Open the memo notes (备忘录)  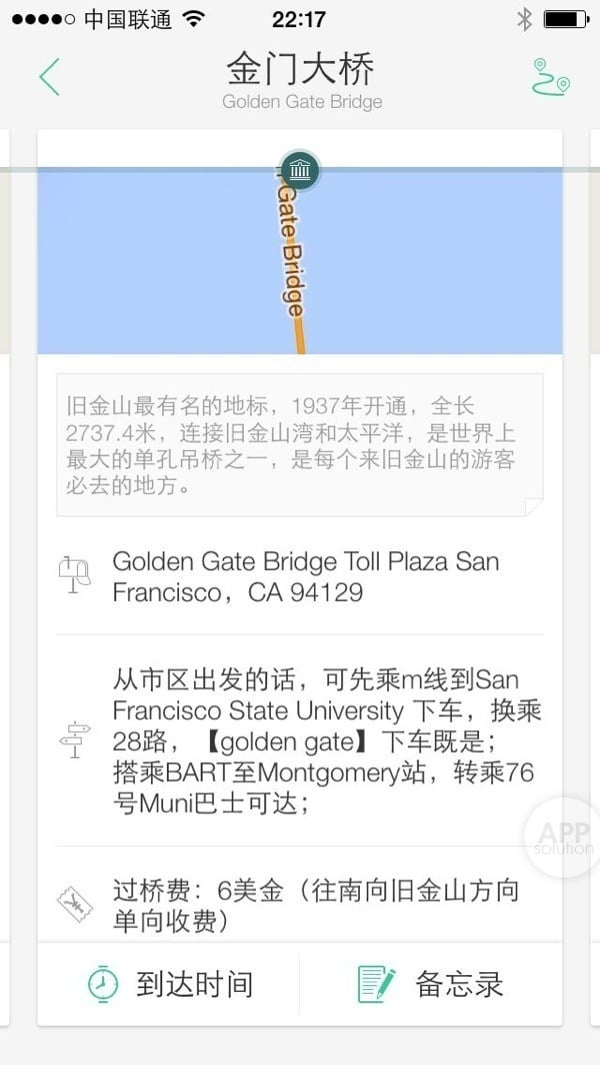coord(430,984)
